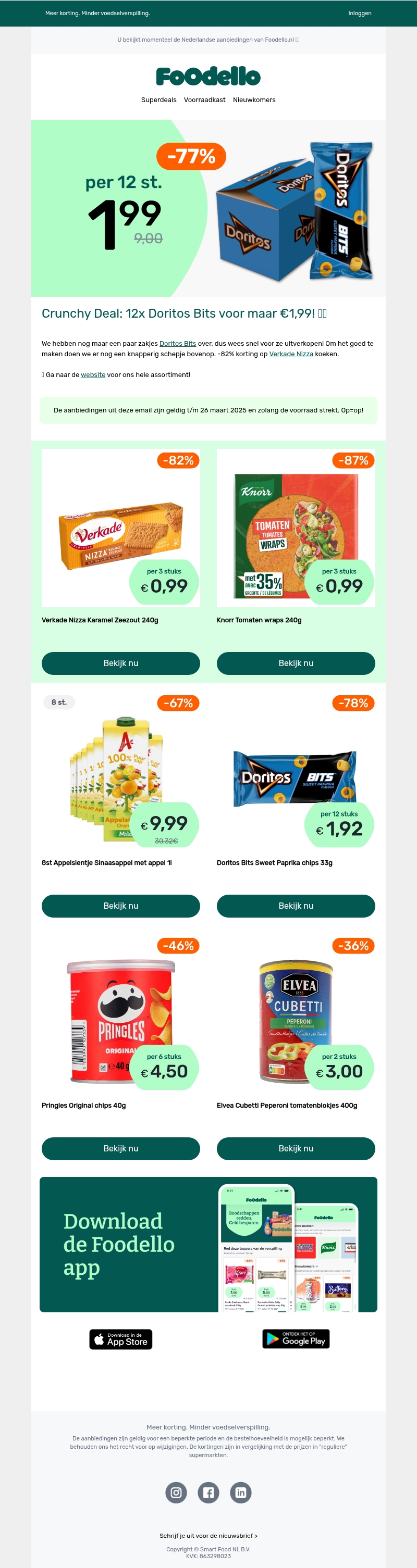
Task: View Doritos Bits Sweet Paprika deal
Action: [296, 906]
